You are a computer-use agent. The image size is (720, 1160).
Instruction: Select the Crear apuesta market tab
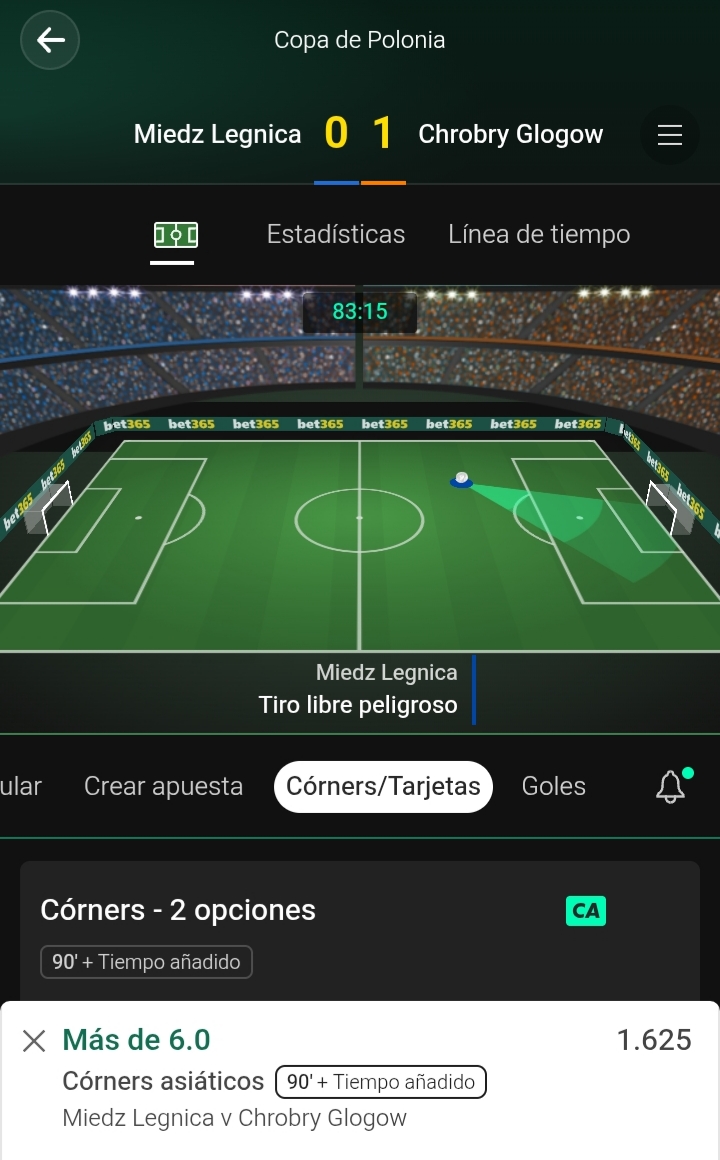[x=164, y=786]
